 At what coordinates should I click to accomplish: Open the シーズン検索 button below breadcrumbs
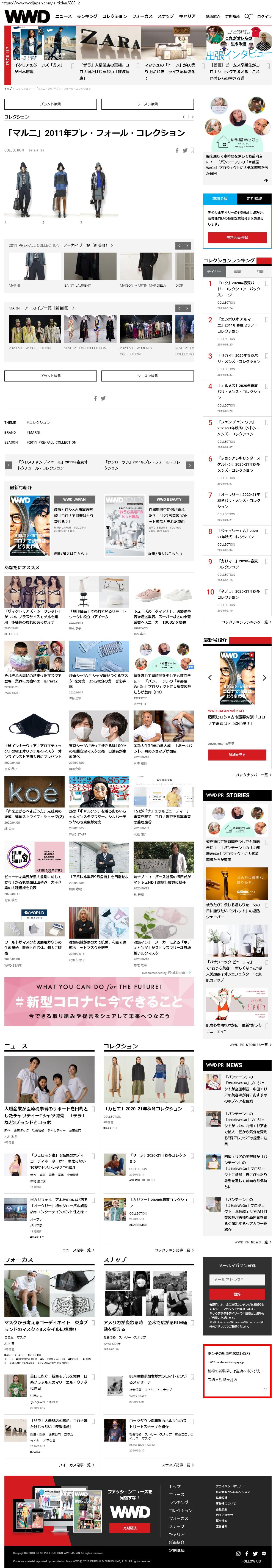[x=147, y=104]
